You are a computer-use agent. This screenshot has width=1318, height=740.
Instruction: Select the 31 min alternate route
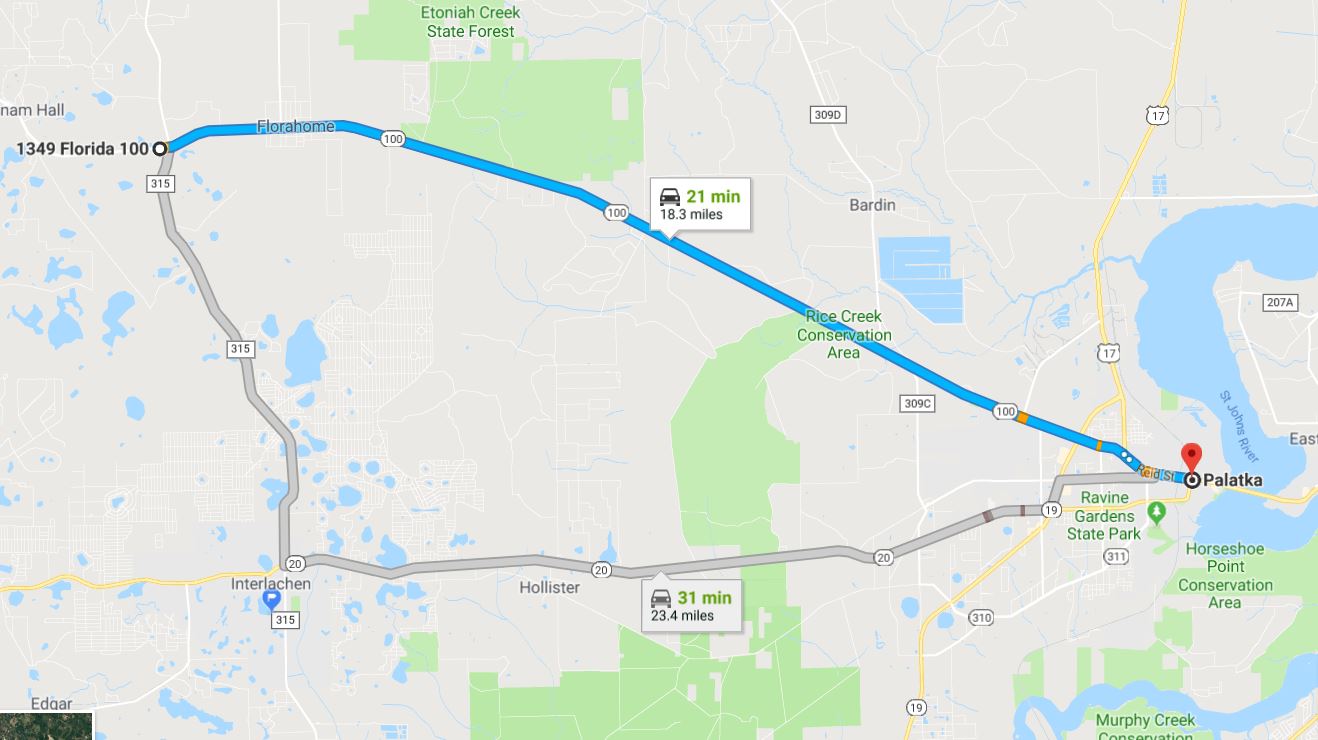(691, 606)
